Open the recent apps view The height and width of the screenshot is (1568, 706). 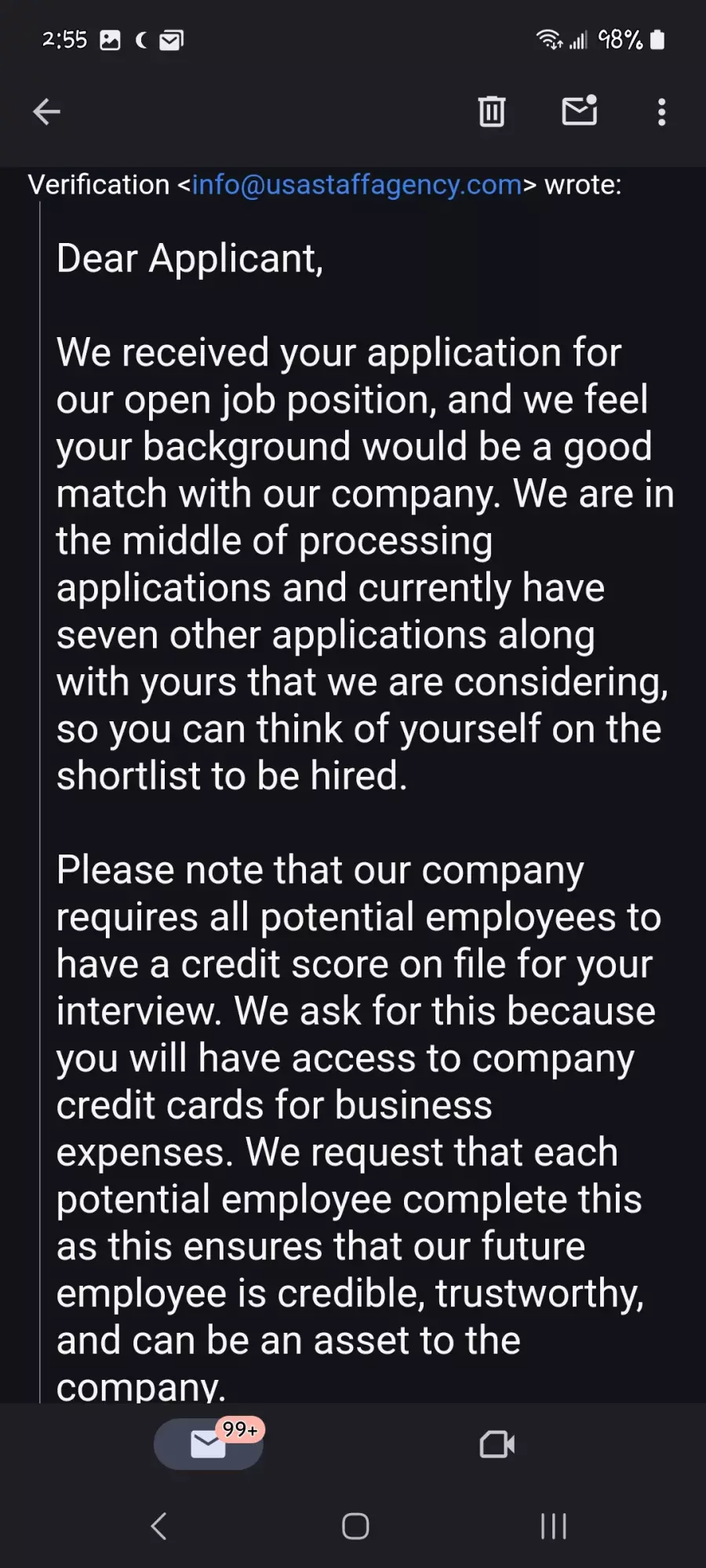[554, 1526]
